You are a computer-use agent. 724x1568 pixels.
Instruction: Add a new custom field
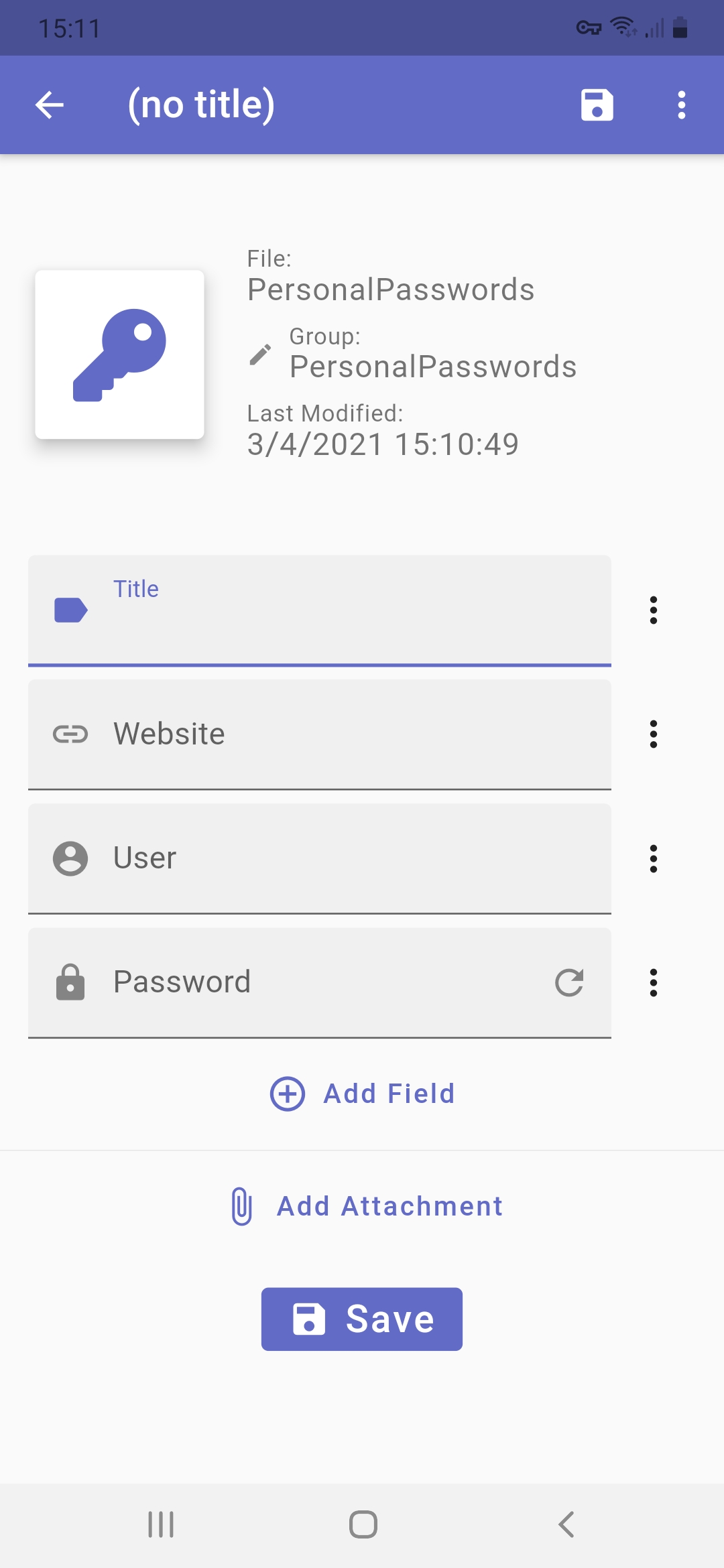pyautogui.click(x=363, y=1094)
